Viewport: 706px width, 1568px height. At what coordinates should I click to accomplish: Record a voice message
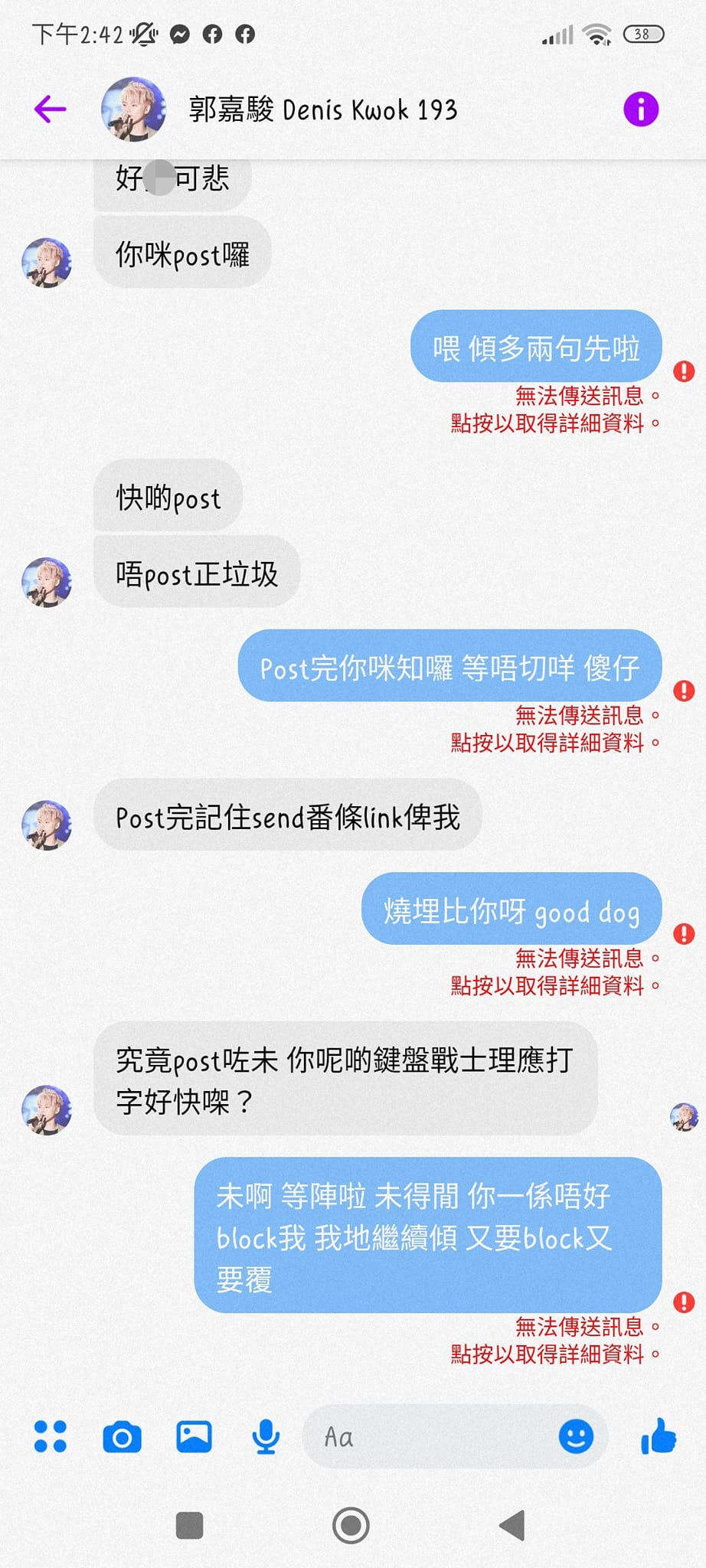click(265, 1436)
